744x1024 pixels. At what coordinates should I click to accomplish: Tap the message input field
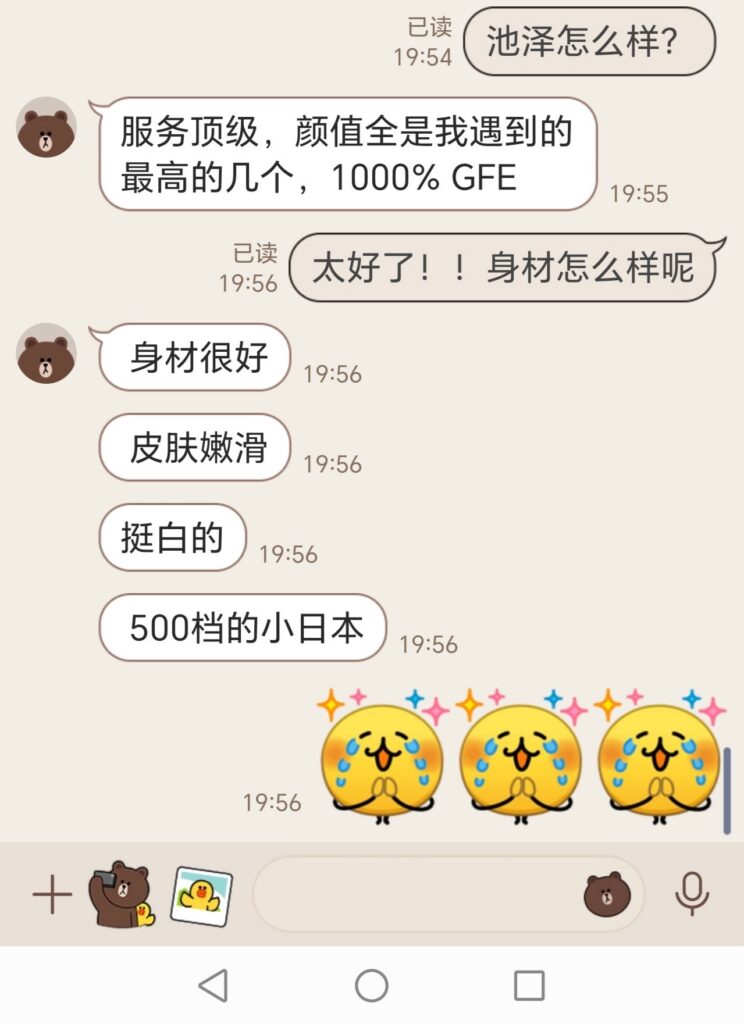415,894
